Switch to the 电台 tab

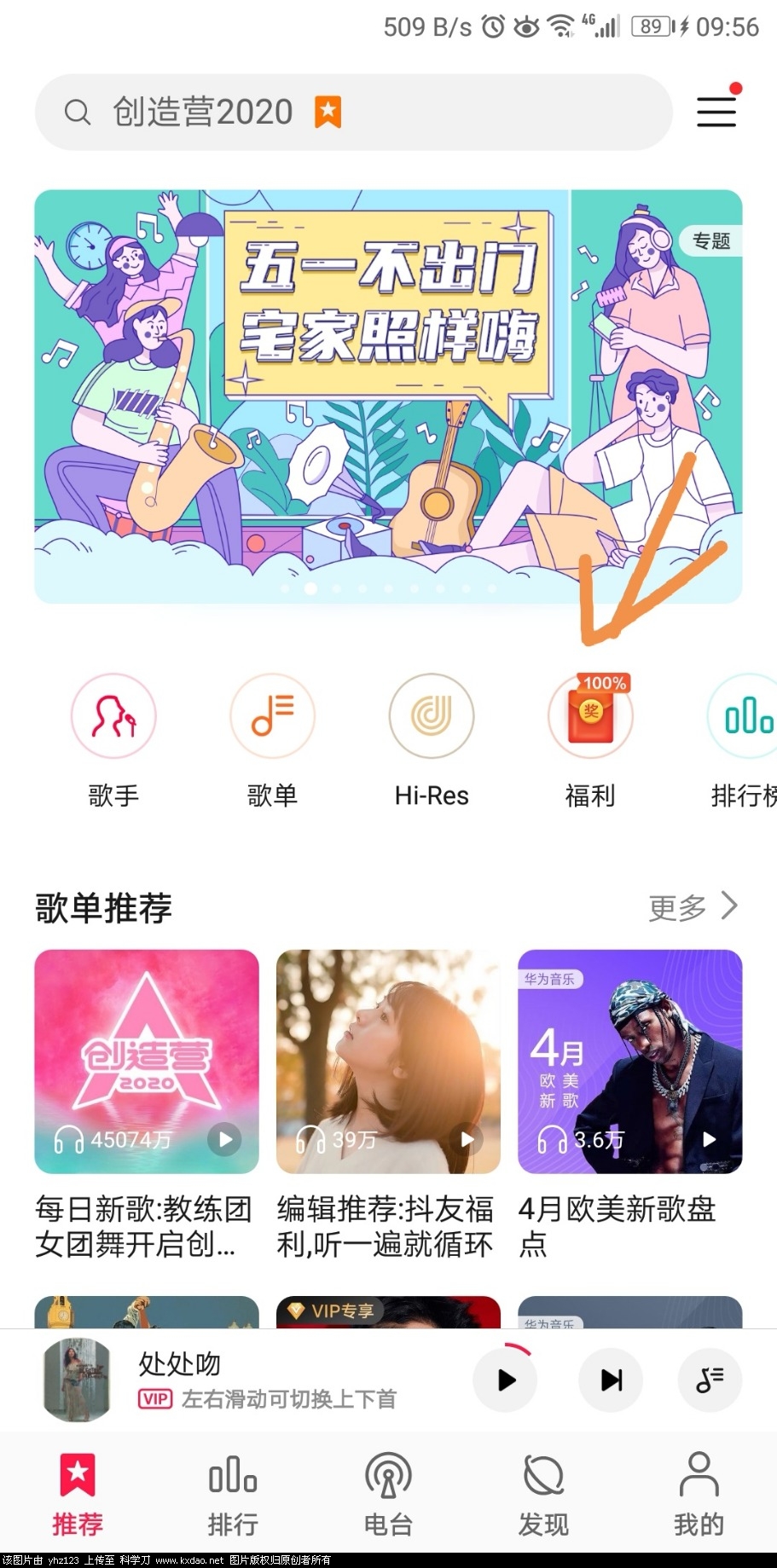tap(388, 1496)
